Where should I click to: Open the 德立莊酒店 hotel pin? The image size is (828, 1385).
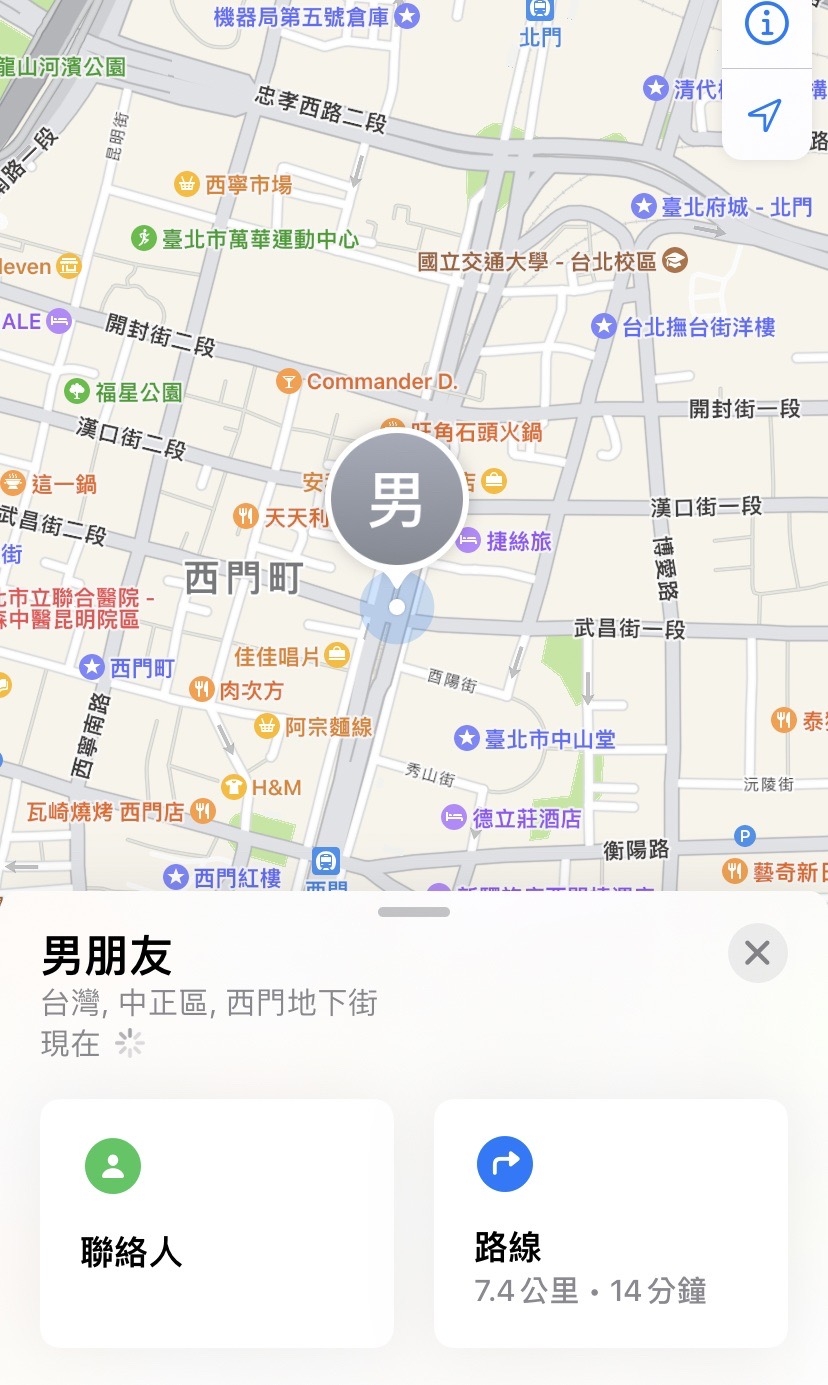pyautogui.click(x=455, y=818)
